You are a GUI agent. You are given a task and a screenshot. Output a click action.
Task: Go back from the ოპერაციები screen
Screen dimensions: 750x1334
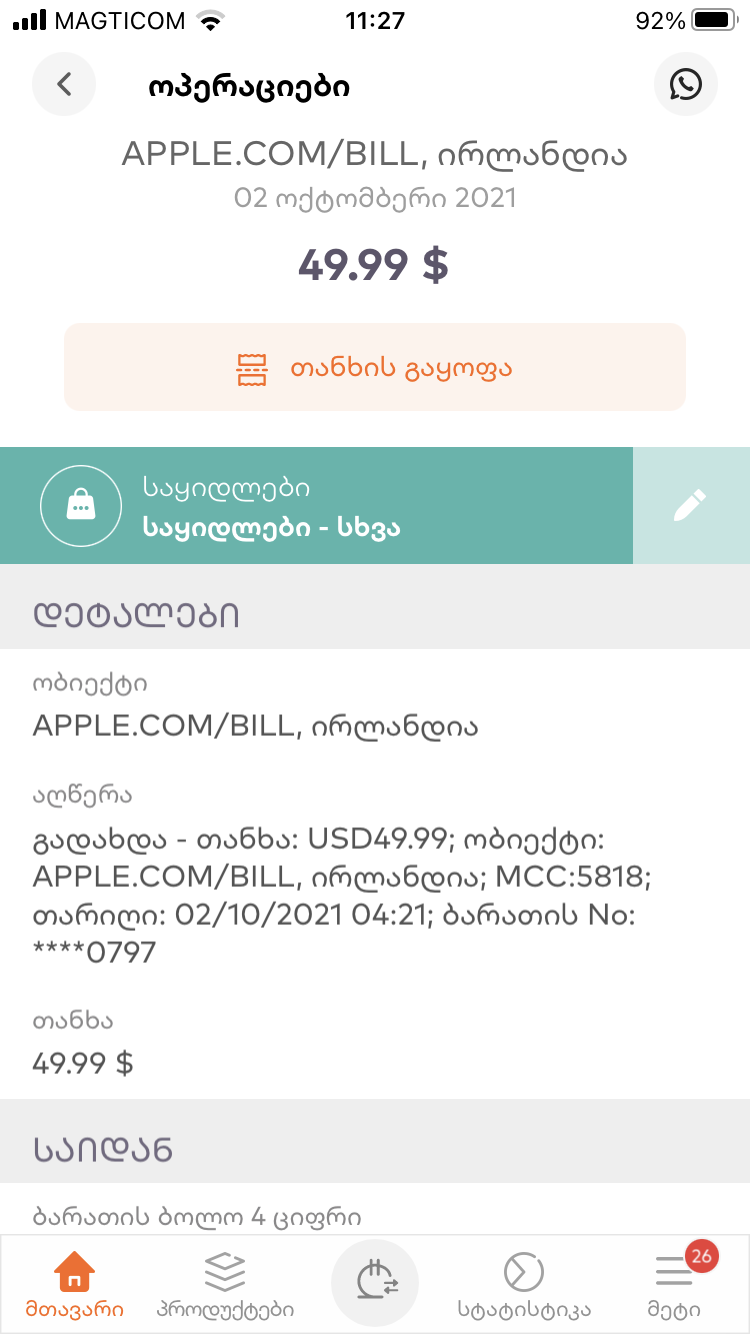[x=64, y=84]
